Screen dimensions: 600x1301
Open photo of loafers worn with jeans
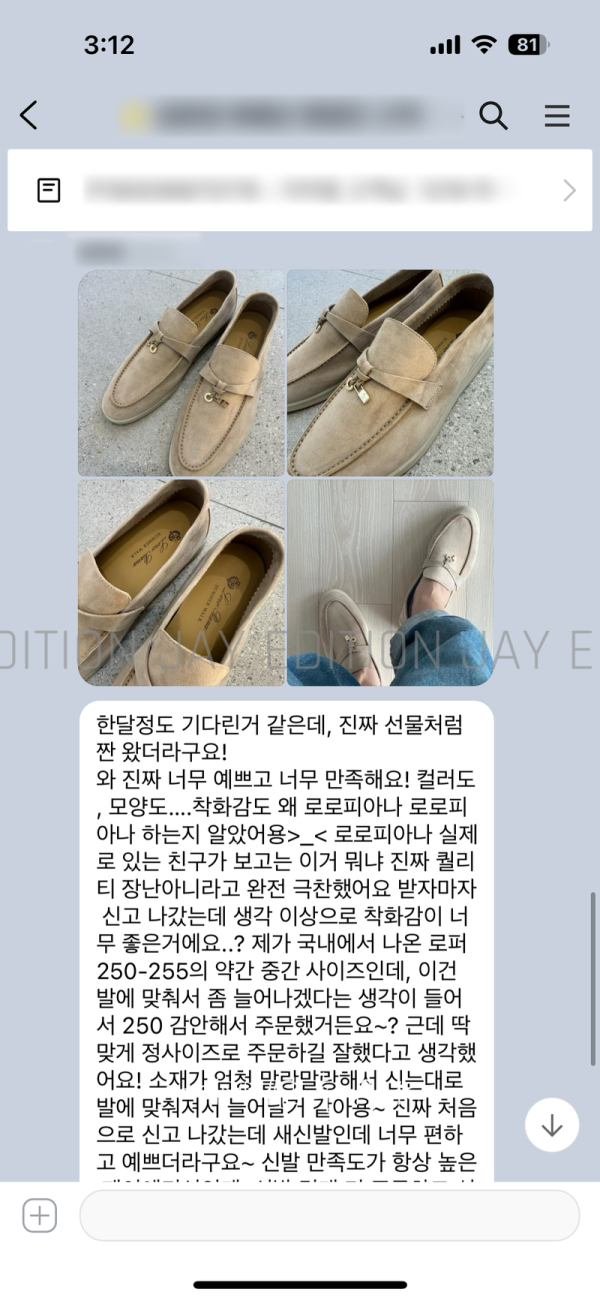pos(390,582)
